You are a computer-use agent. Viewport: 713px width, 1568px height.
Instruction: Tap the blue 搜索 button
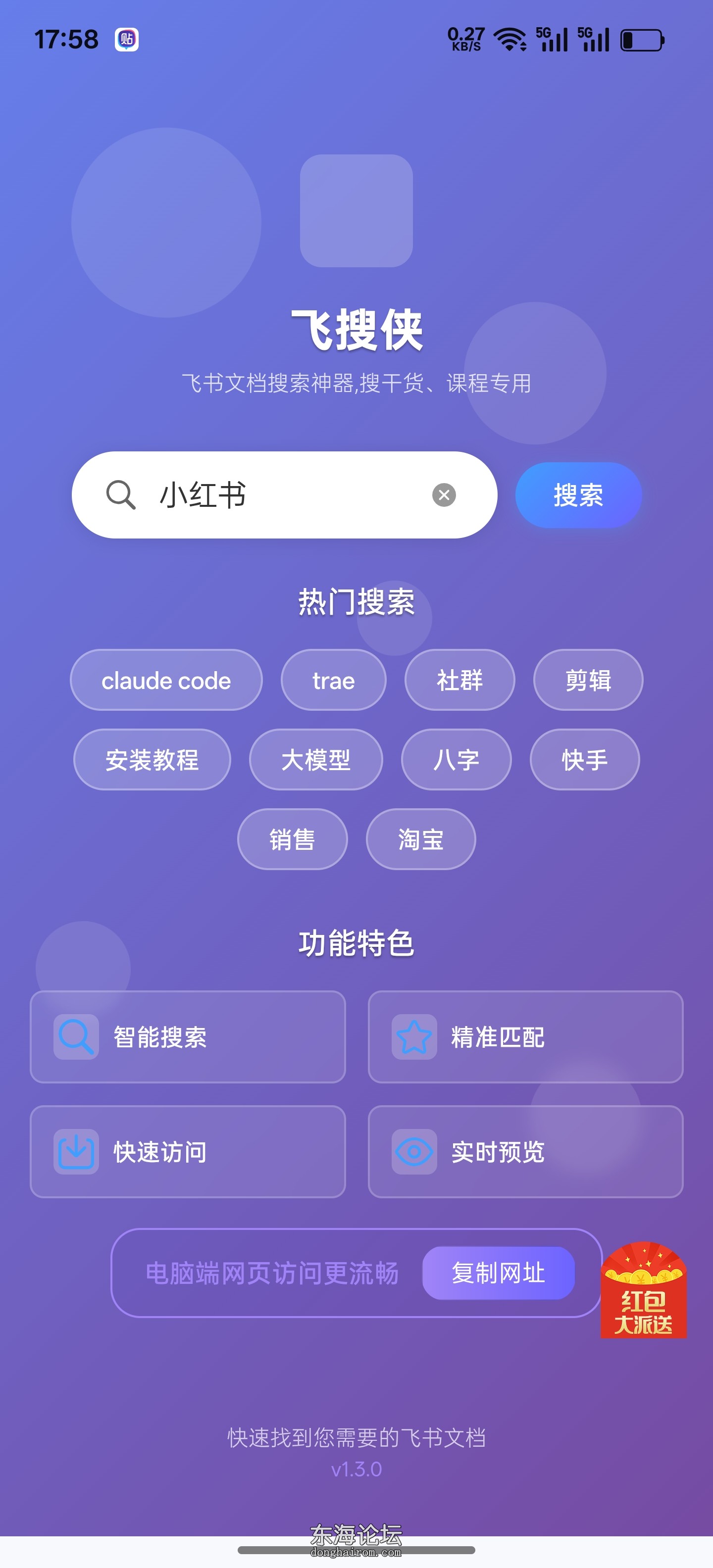click(578, 495)
